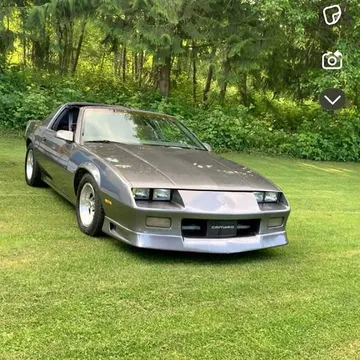Screen dimensions: 360x360
Task: Tap the camera icon with arrow
Action: (332, 60)
